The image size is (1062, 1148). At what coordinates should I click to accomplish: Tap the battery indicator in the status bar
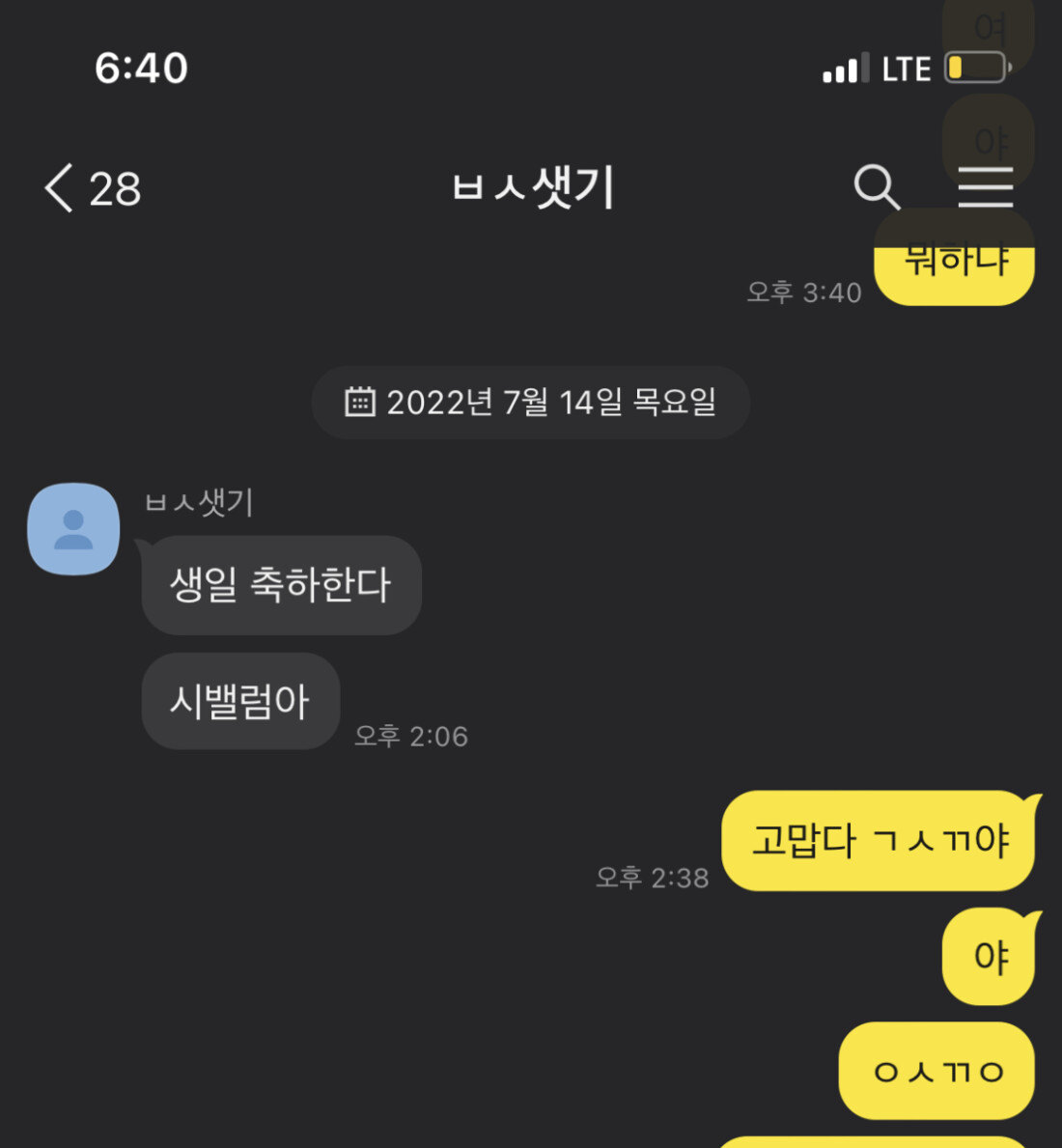point(975,68)
